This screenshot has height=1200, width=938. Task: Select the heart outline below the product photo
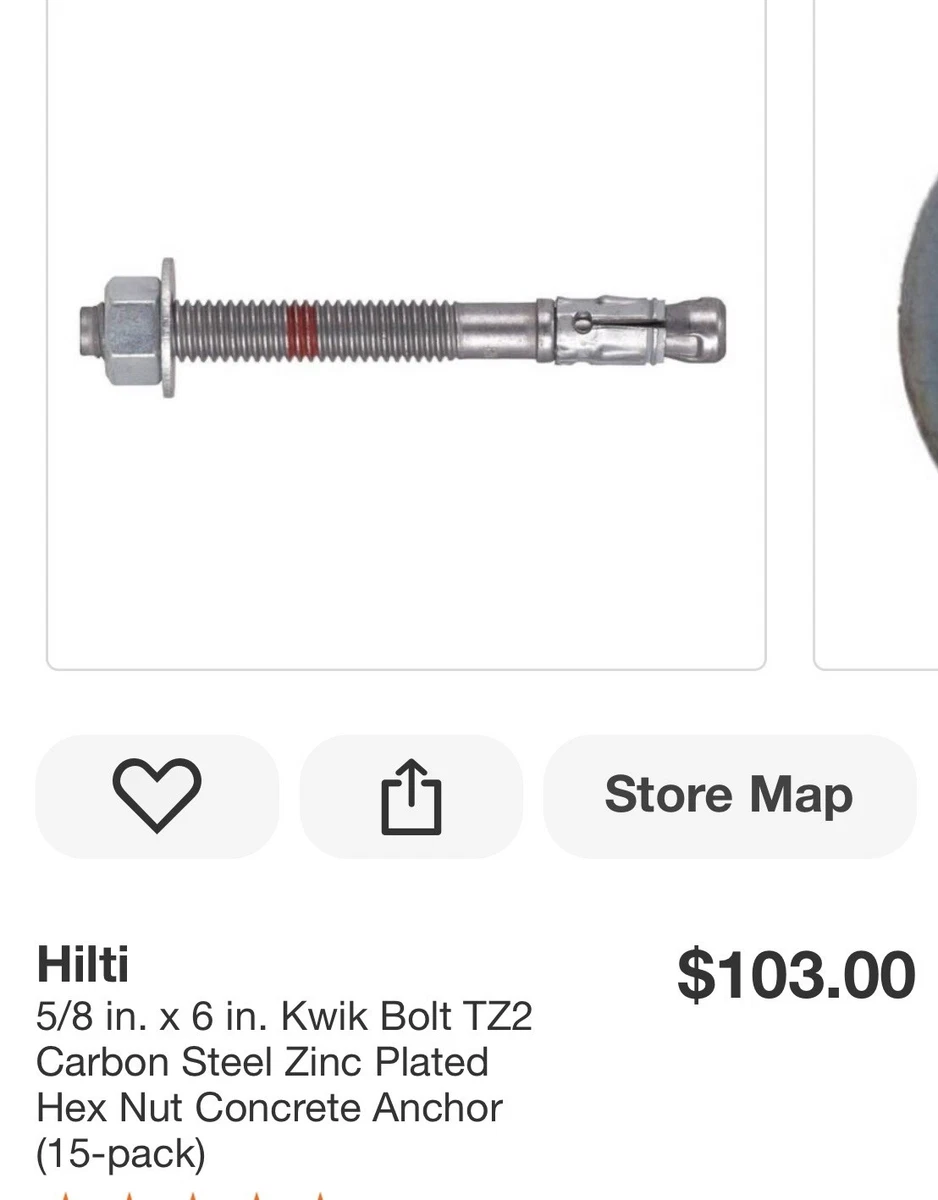[157, 795]
